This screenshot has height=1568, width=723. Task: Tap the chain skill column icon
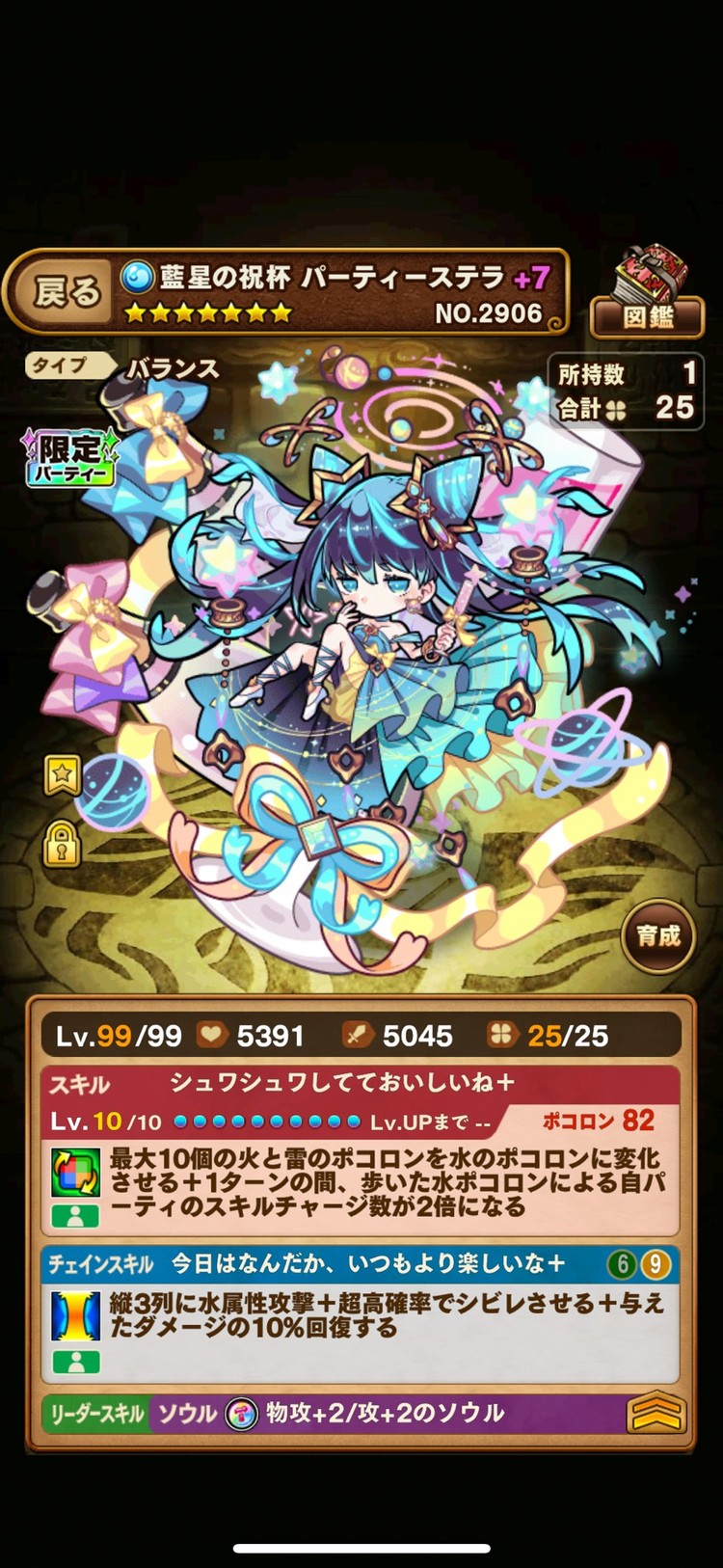point(75,1315)
